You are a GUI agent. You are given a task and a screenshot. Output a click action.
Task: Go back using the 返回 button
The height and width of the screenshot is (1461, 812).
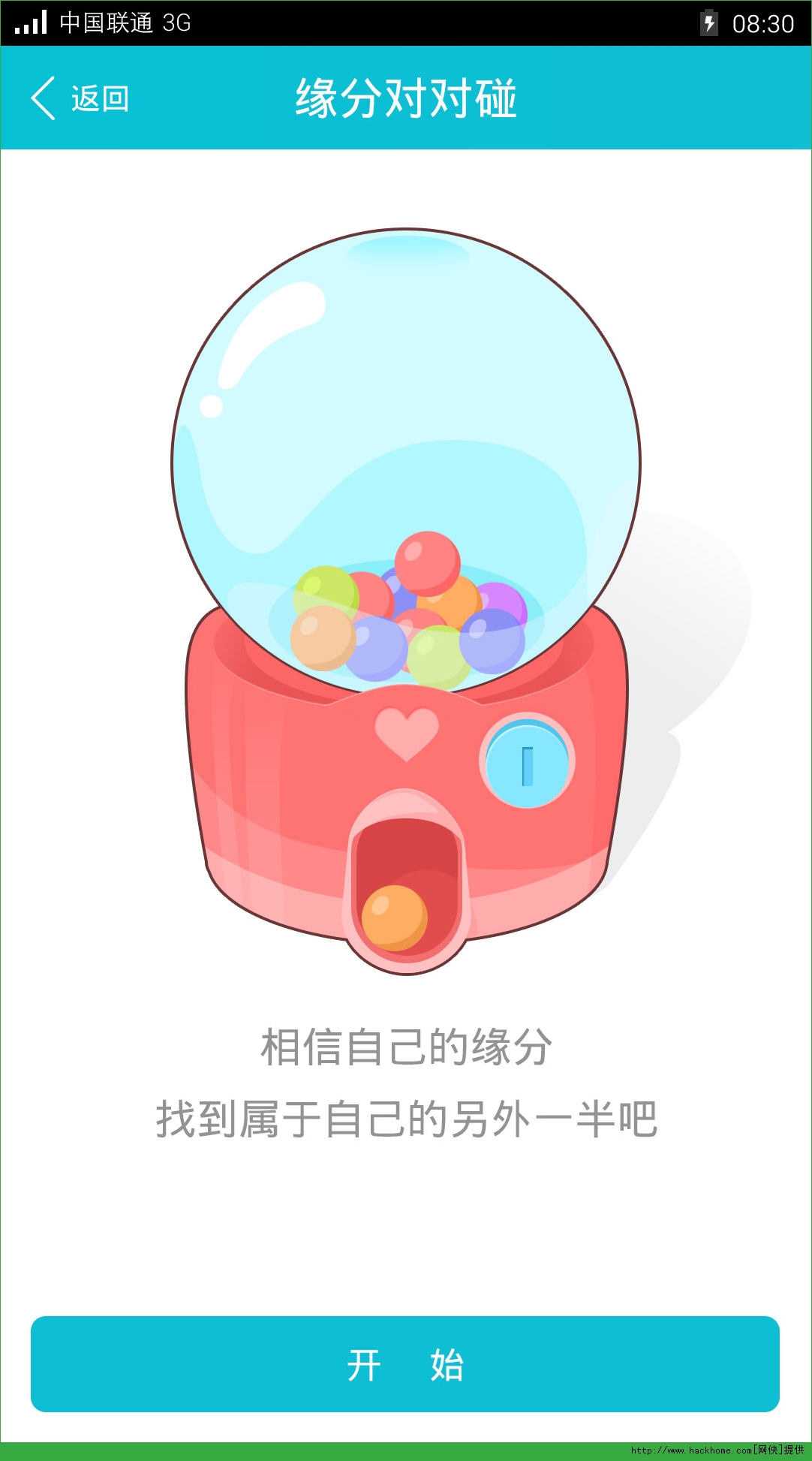click(x=80, y=98)
